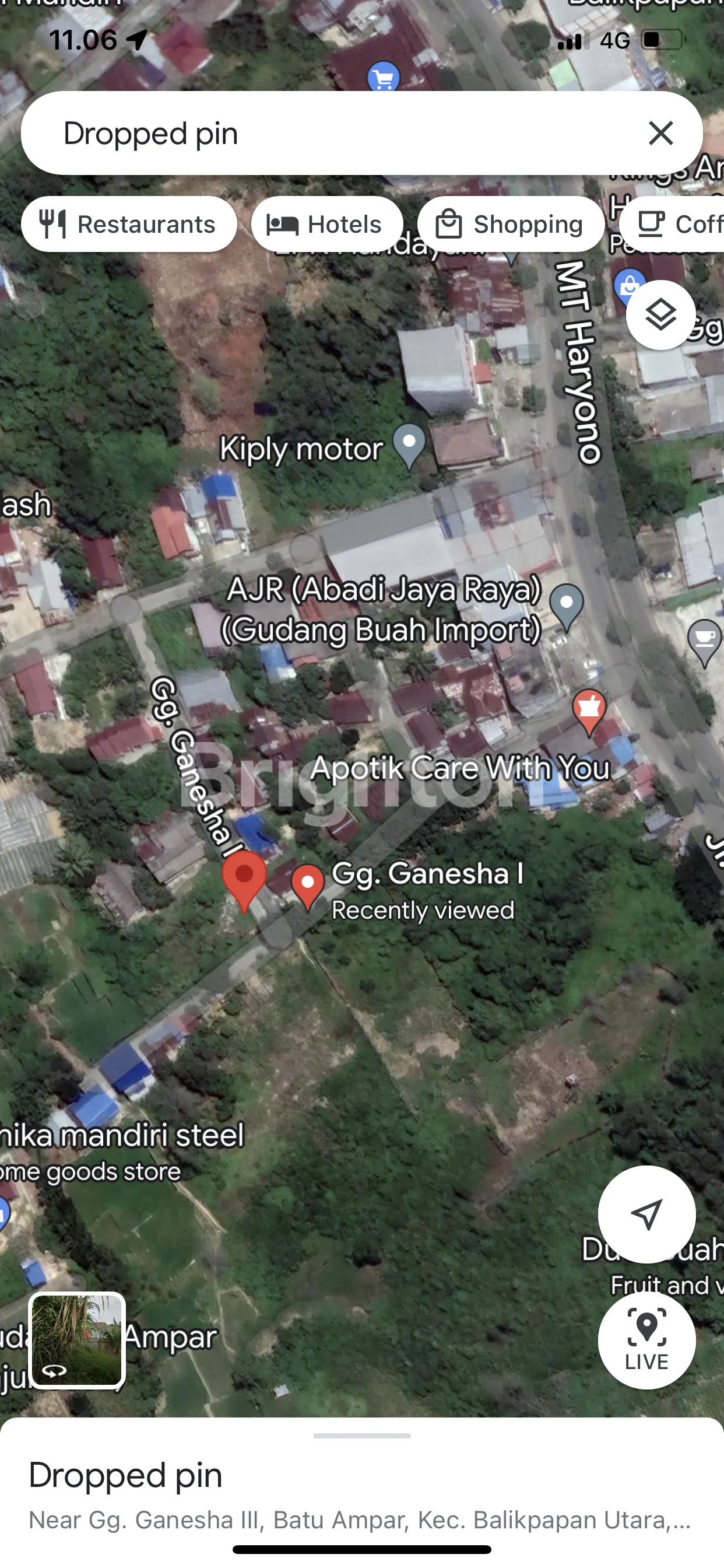Open the Kiply motor place marker
The height and width of the screenshot is (1568, 724).
click(x=409, y=444)
